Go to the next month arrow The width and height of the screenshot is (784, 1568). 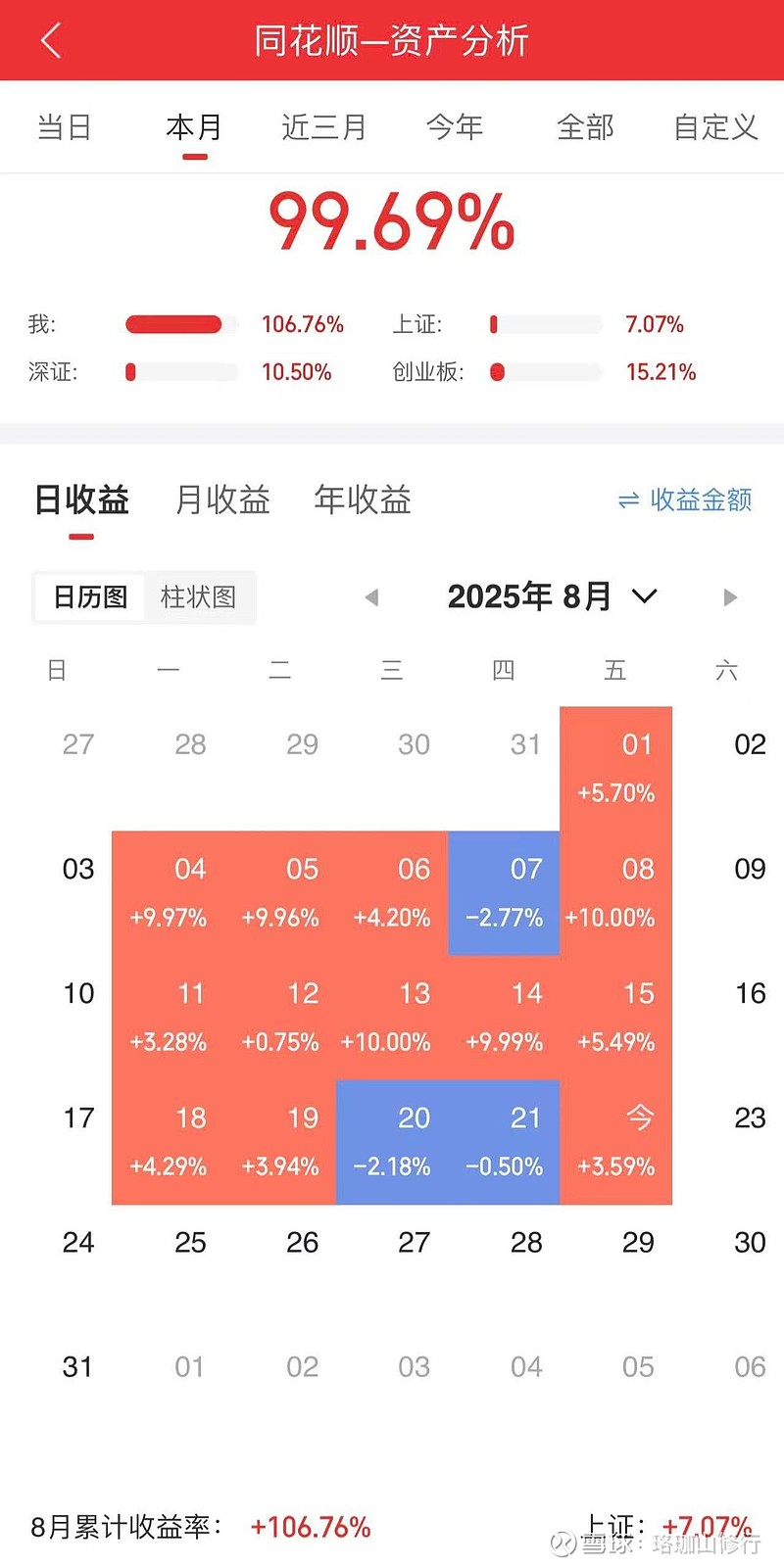point(730,597)
